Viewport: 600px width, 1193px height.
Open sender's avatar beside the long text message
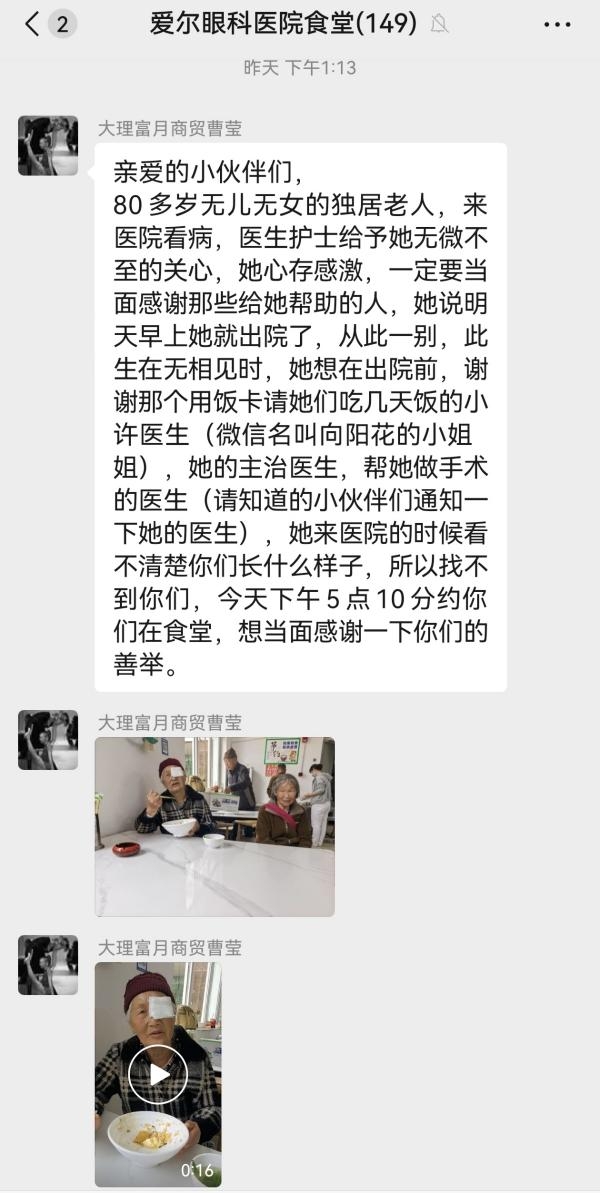pos(48,146)
